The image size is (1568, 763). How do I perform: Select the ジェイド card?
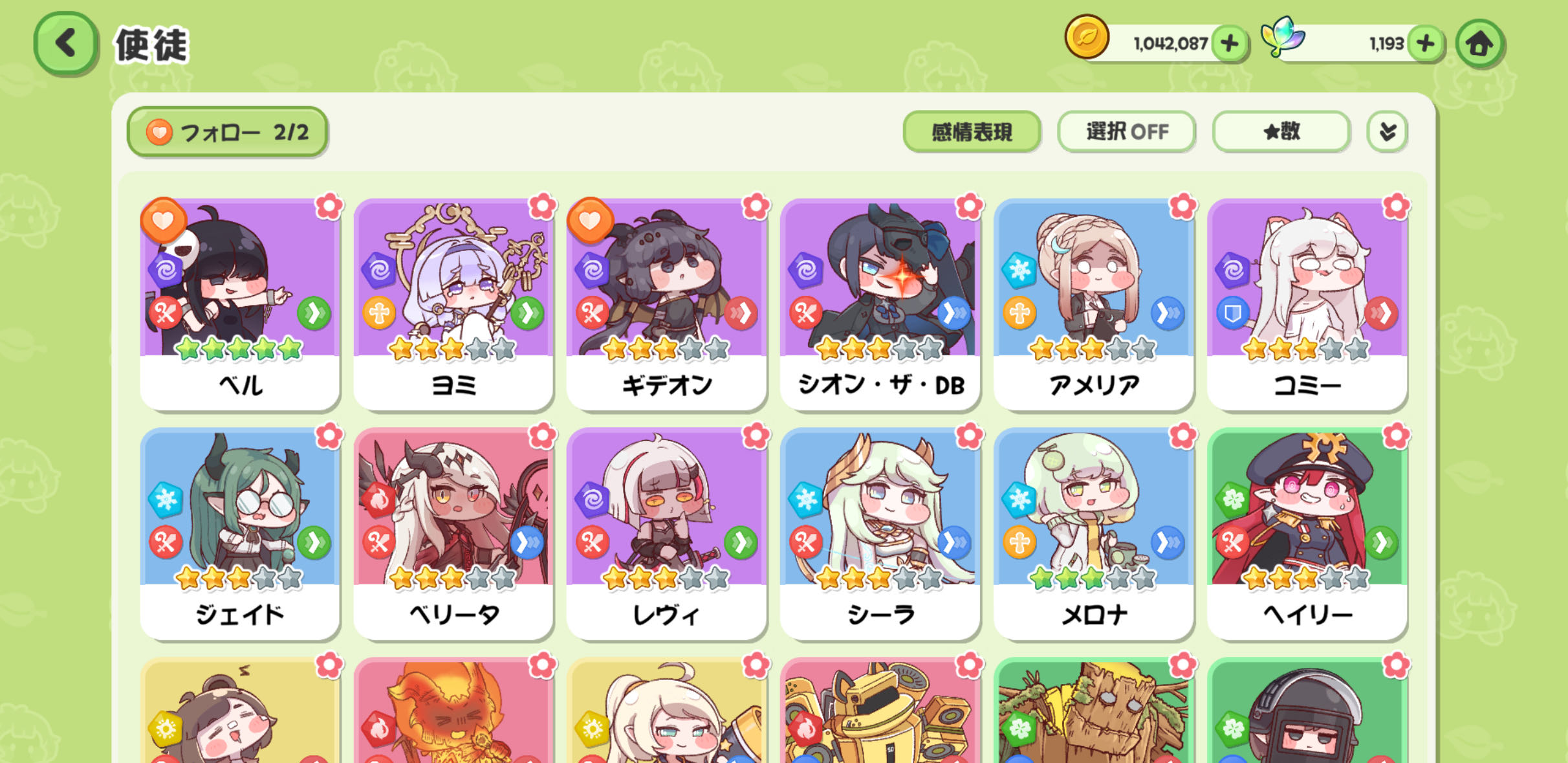240,534
